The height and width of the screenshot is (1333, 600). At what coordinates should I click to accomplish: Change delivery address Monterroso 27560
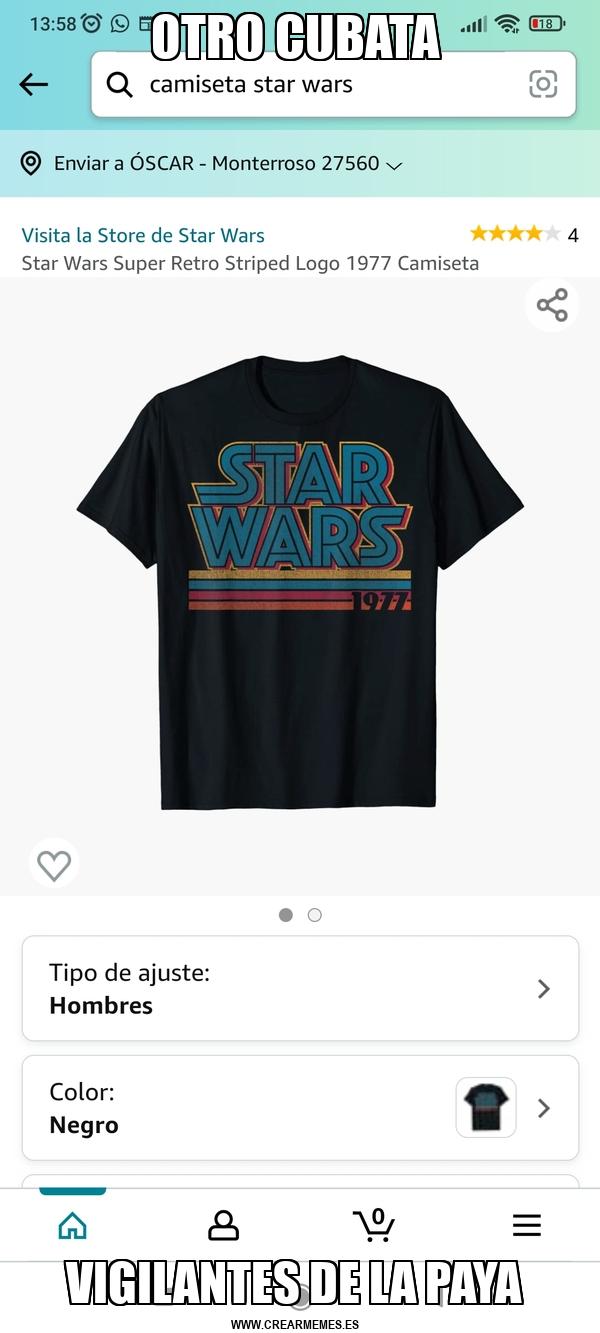[x=212, y=163]
